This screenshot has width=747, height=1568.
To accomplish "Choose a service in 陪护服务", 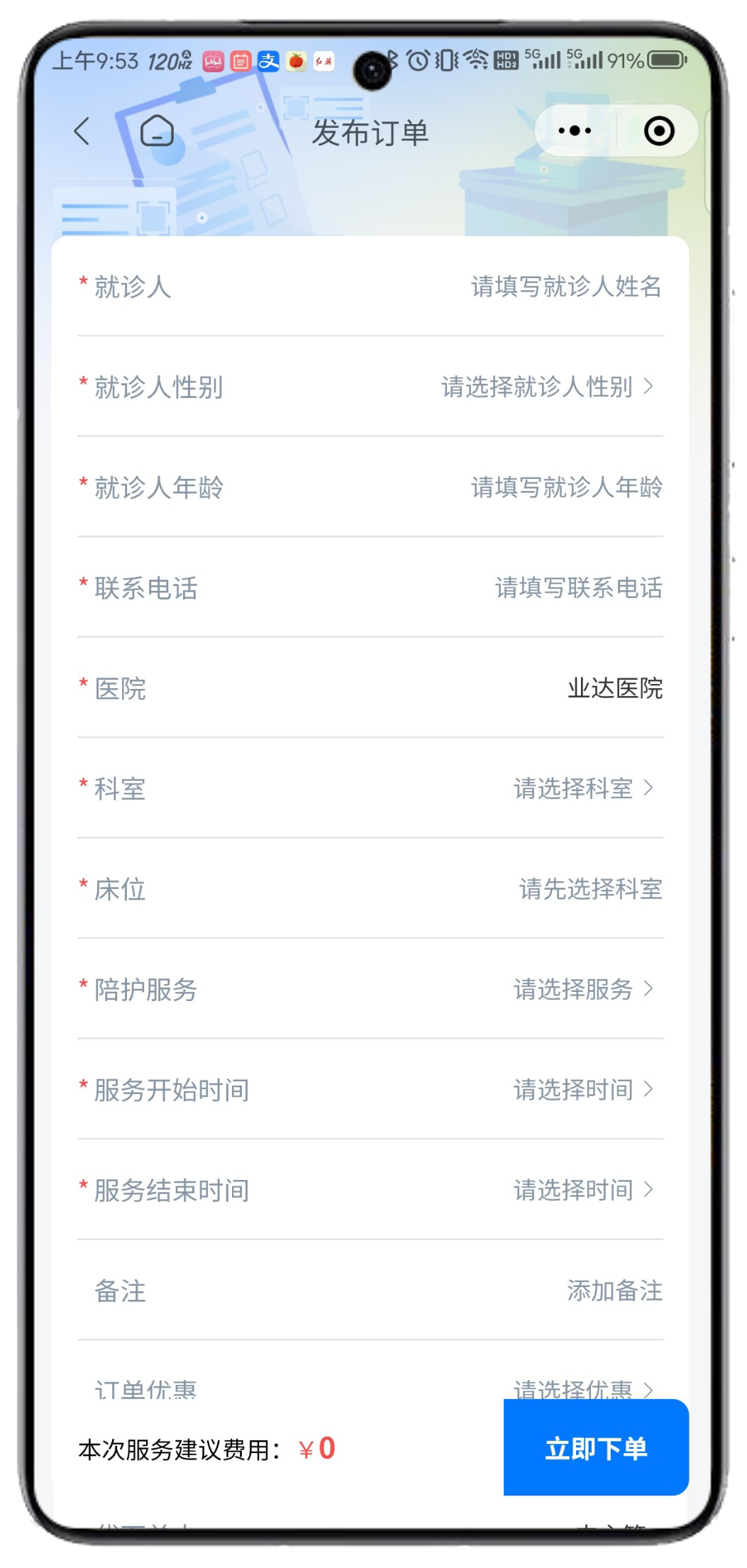I will [582, 990].
